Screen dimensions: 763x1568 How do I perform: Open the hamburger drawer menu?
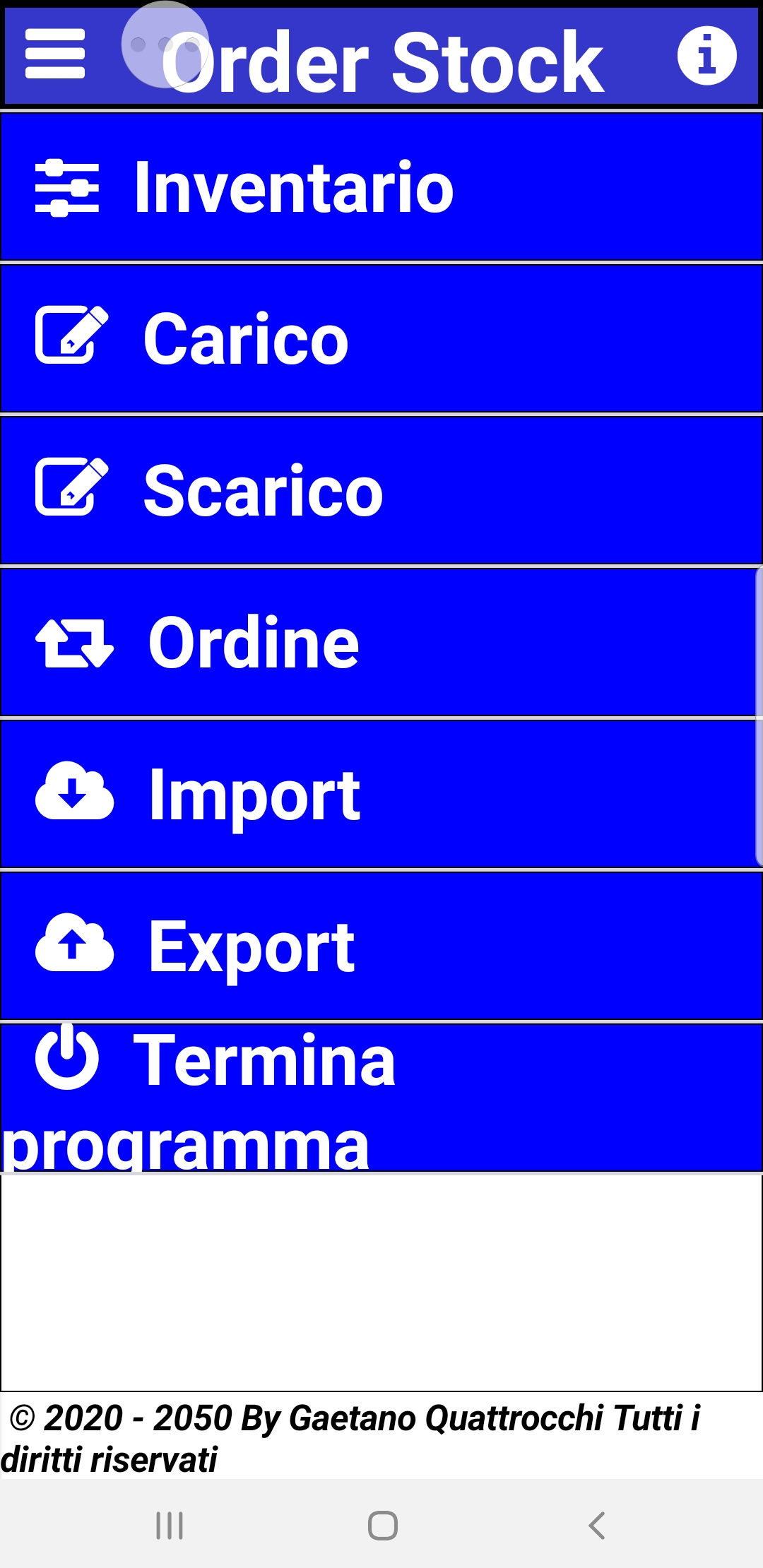(55, 54)
